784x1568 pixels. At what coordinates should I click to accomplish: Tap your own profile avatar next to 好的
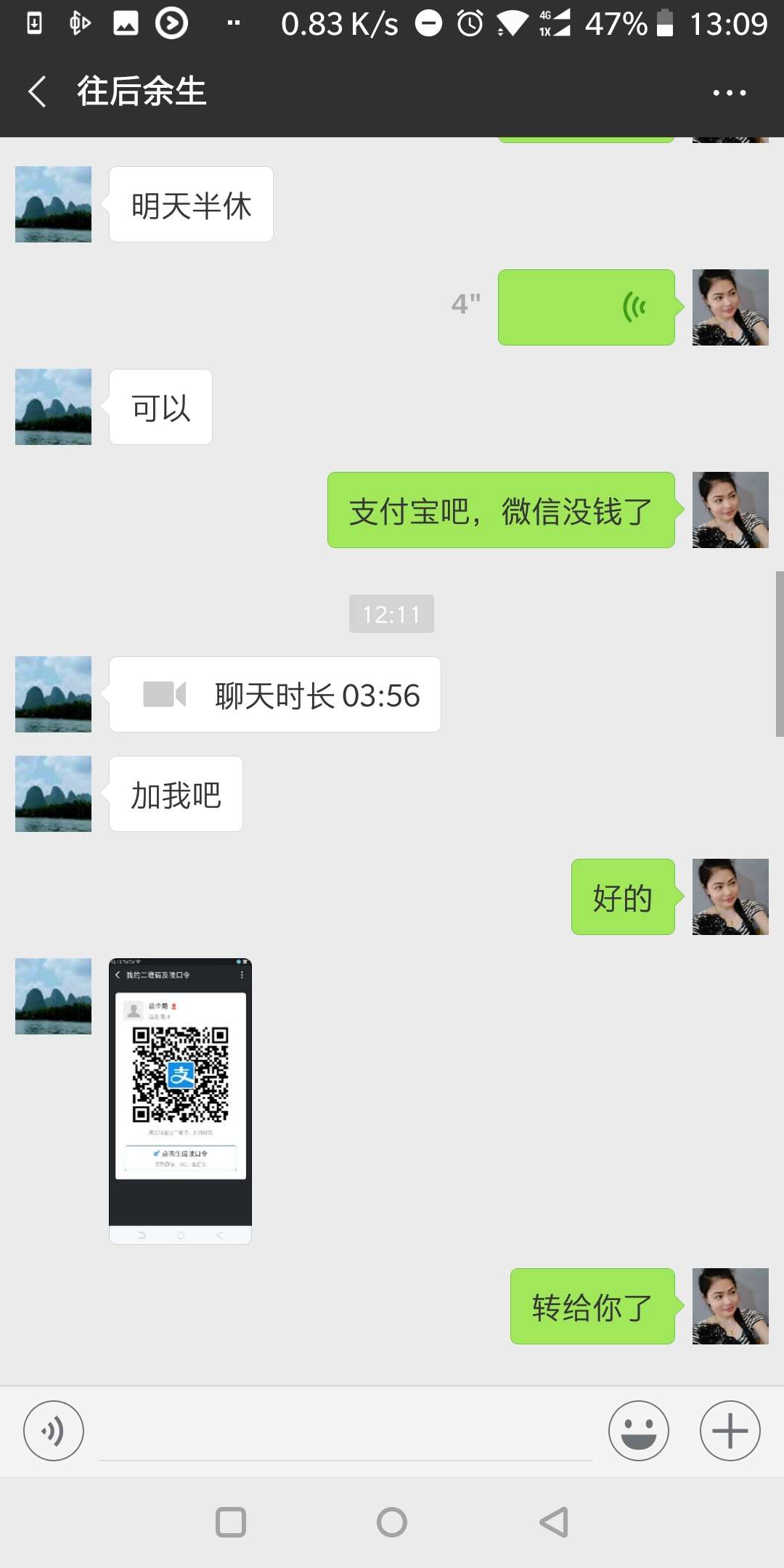pos(730,897)
